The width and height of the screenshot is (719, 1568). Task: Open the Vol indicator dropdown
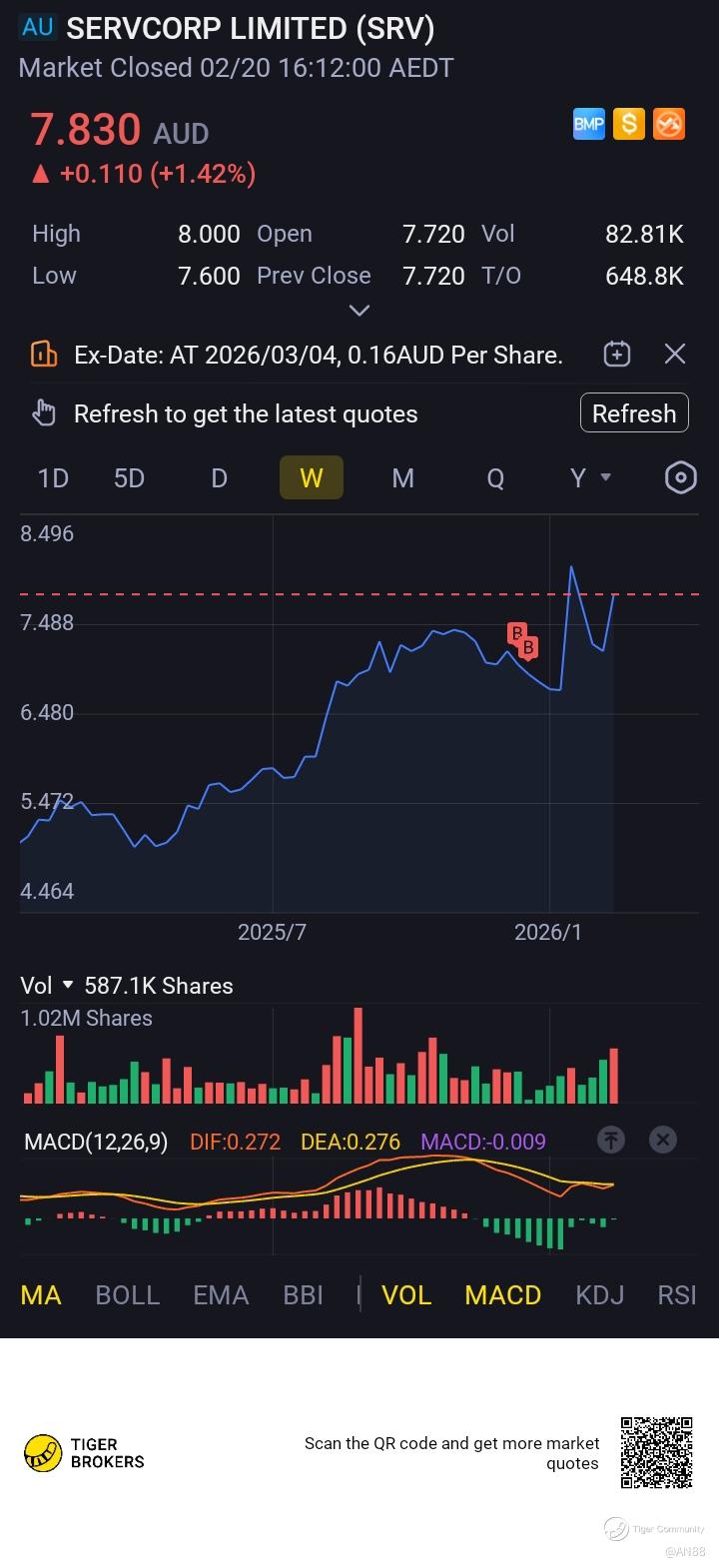(x=47, y=986)
